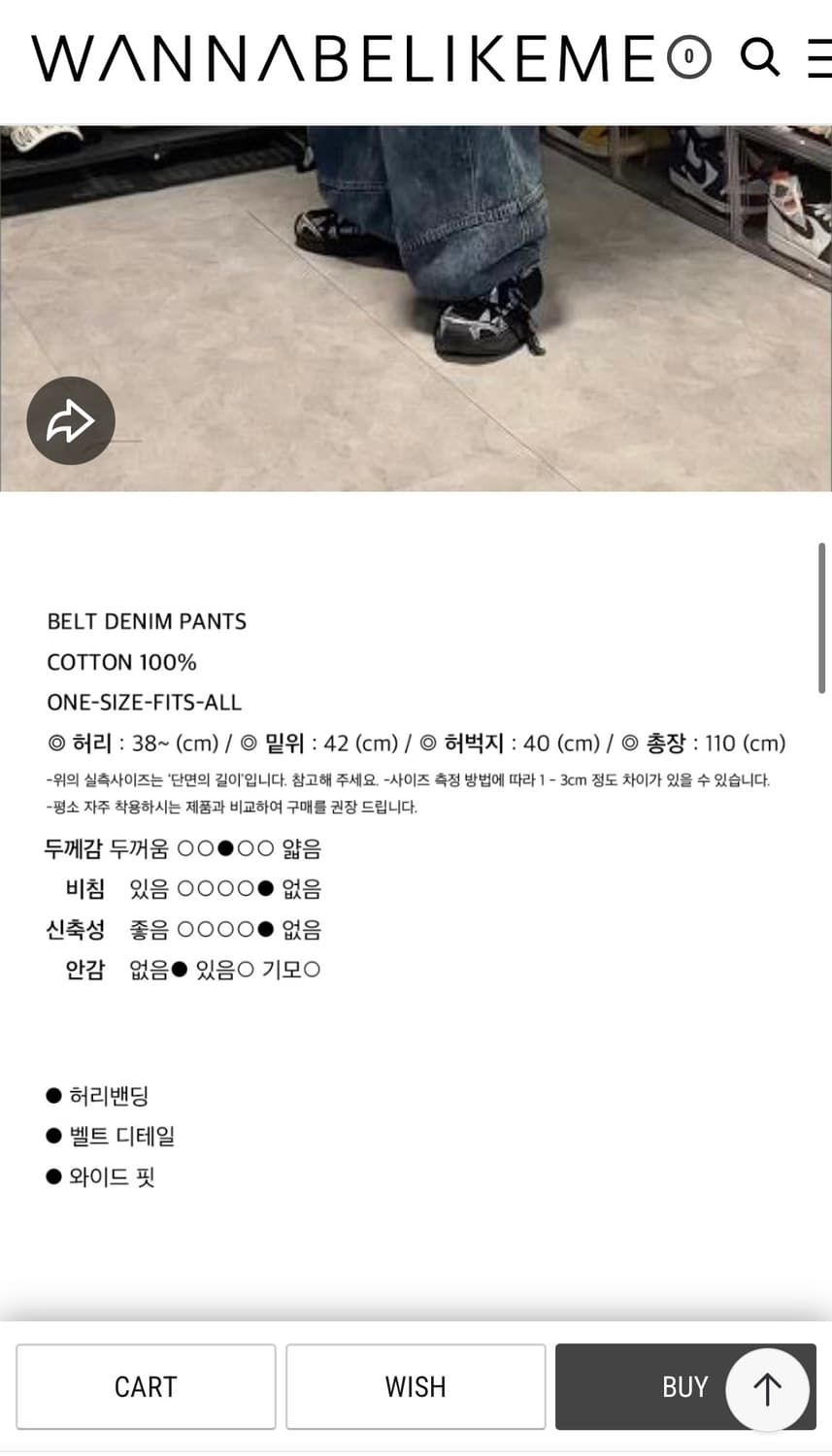Purchase the pants via the BUY button
The height and width of the screenshot is (1456, 832).
[x=685, y=1386]
